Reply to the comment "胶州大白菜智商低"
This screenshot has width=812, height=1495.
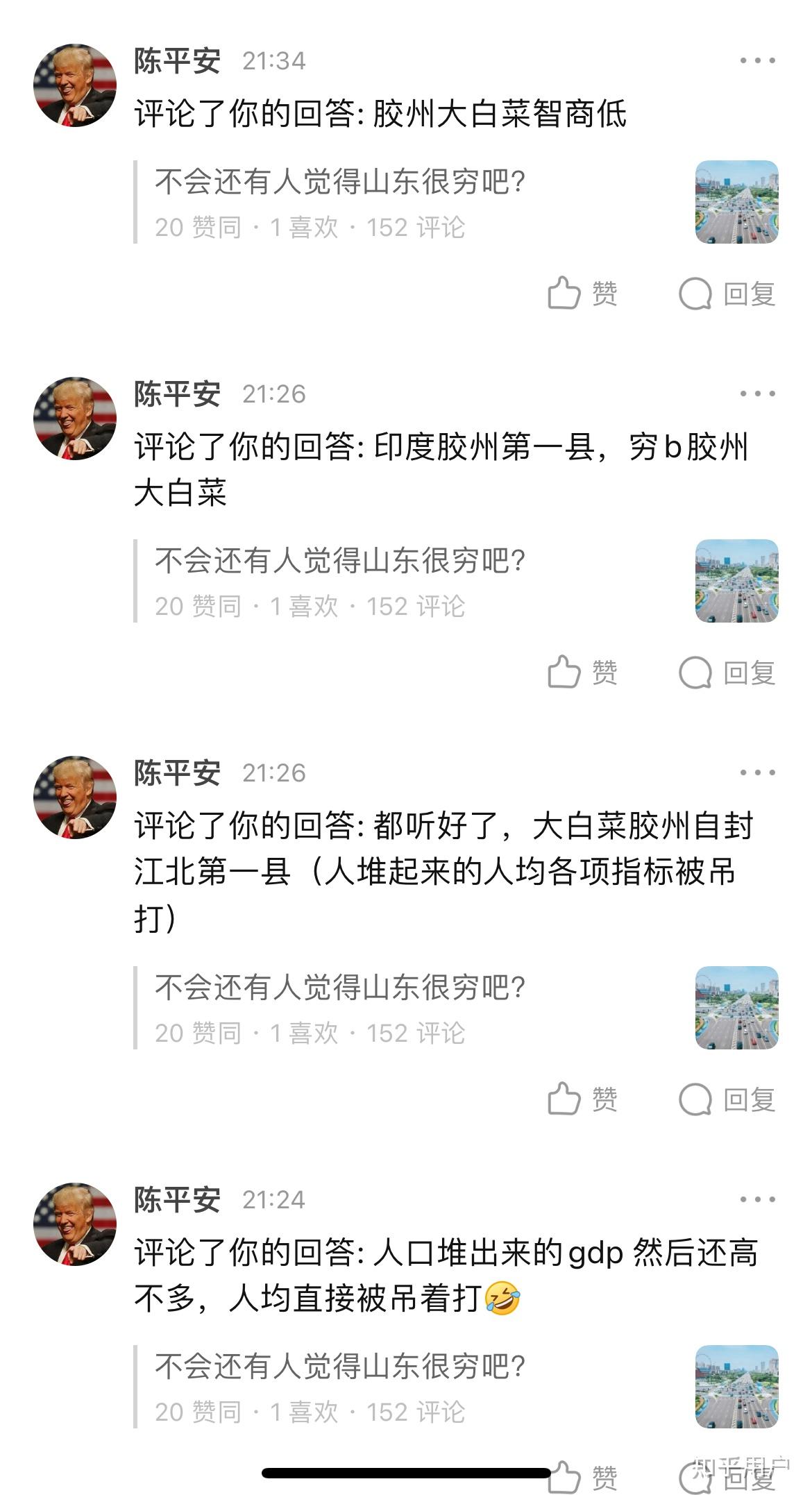pyautogui.click(x=727, y=294)
